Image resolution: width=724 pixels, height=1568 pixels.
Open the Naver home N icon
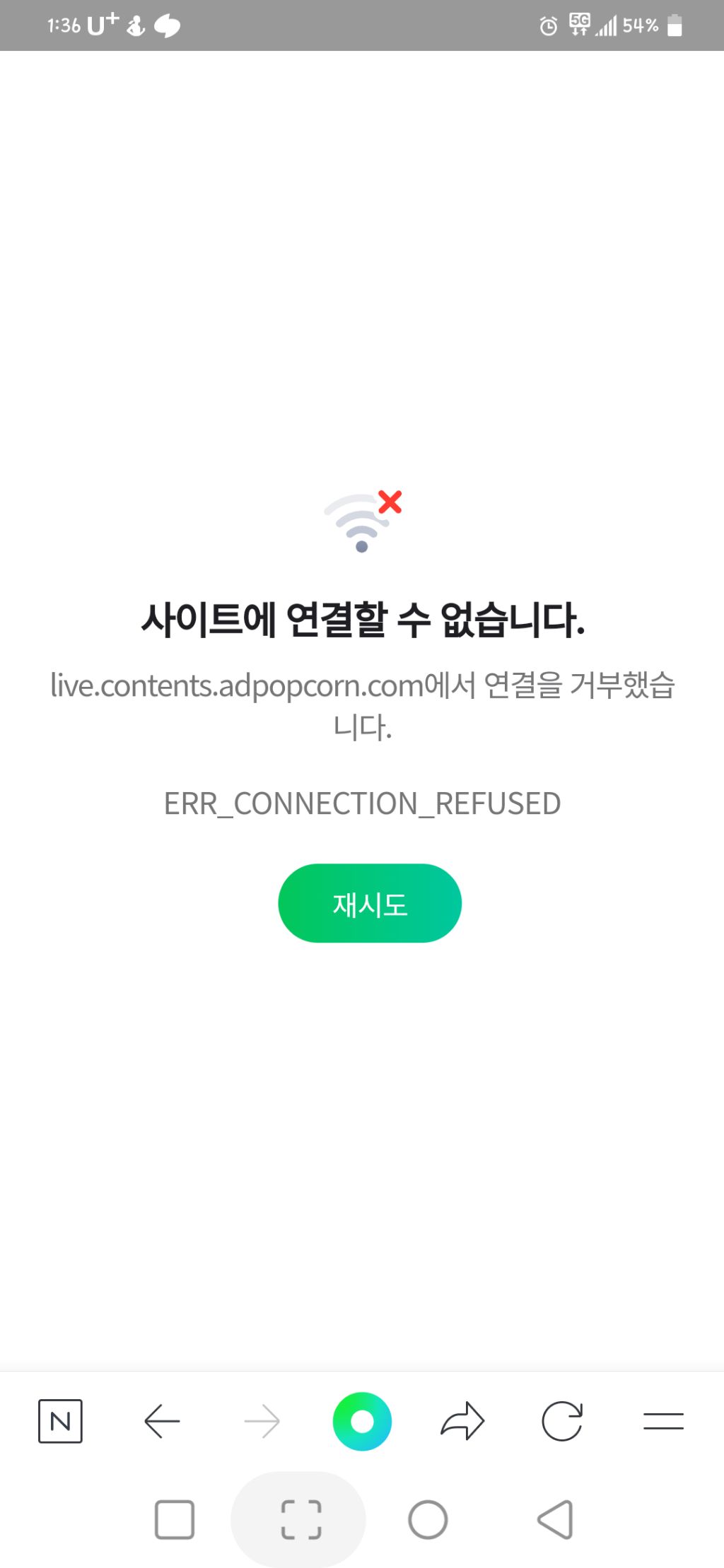60,1420
